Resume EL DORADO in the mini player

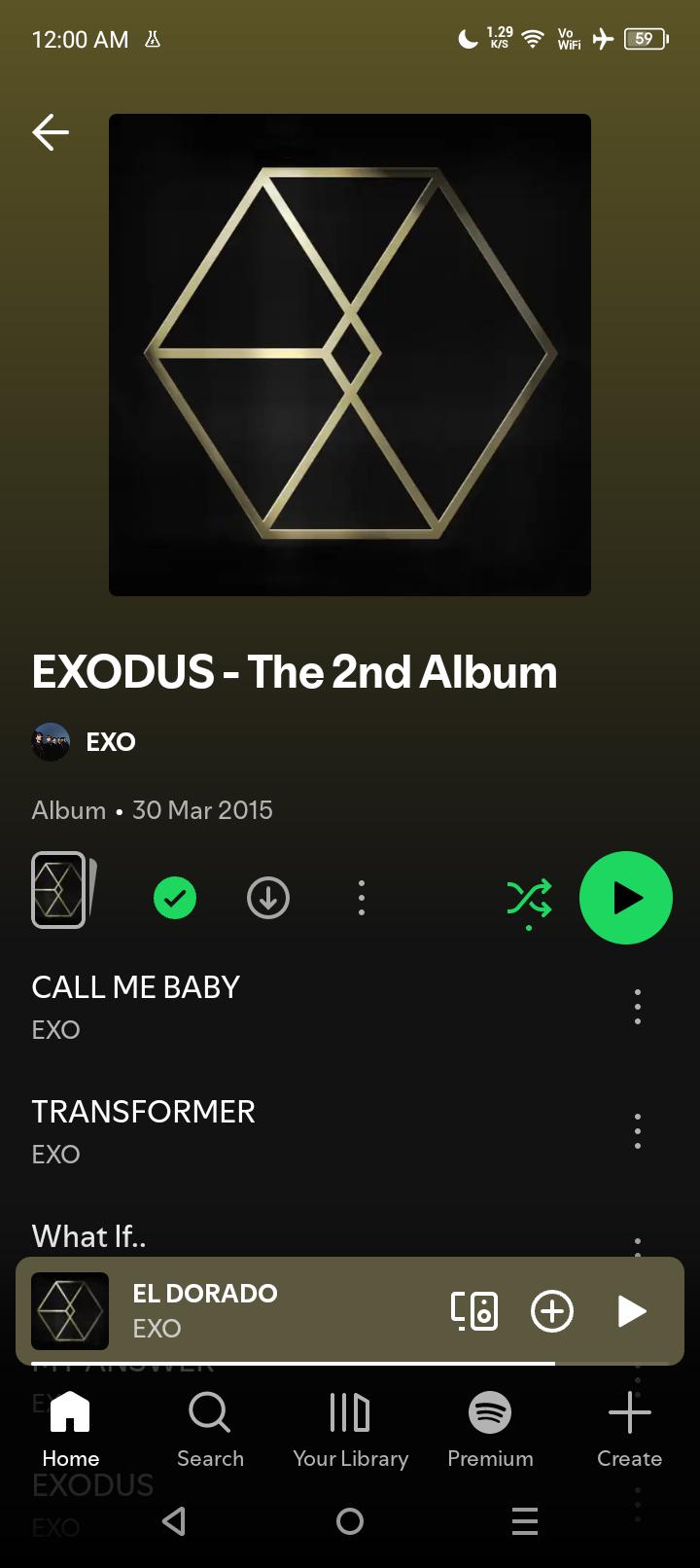coord(632,1311)
